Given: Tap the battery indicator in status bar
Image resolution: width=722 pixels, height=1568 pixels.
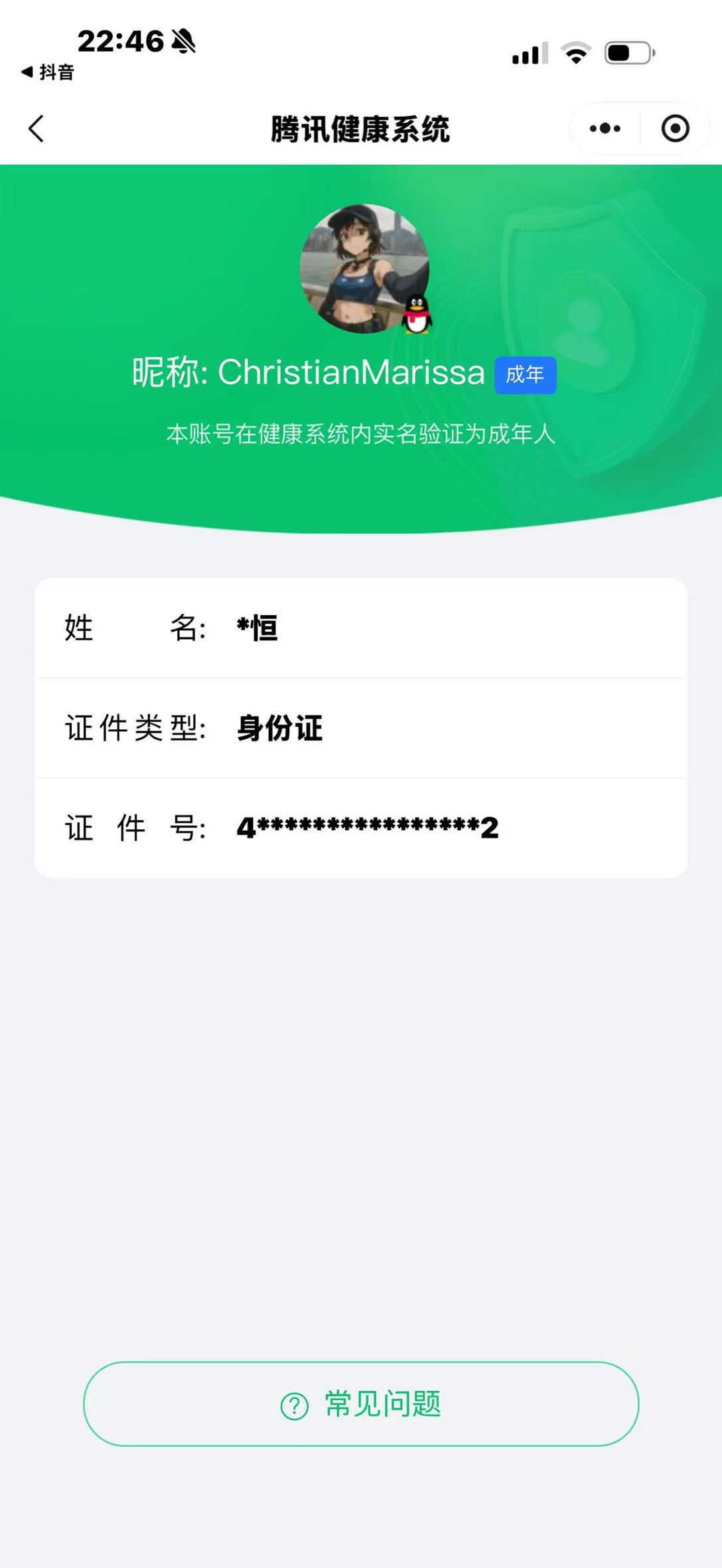Looking at the screenshot, I should [628, 52].
